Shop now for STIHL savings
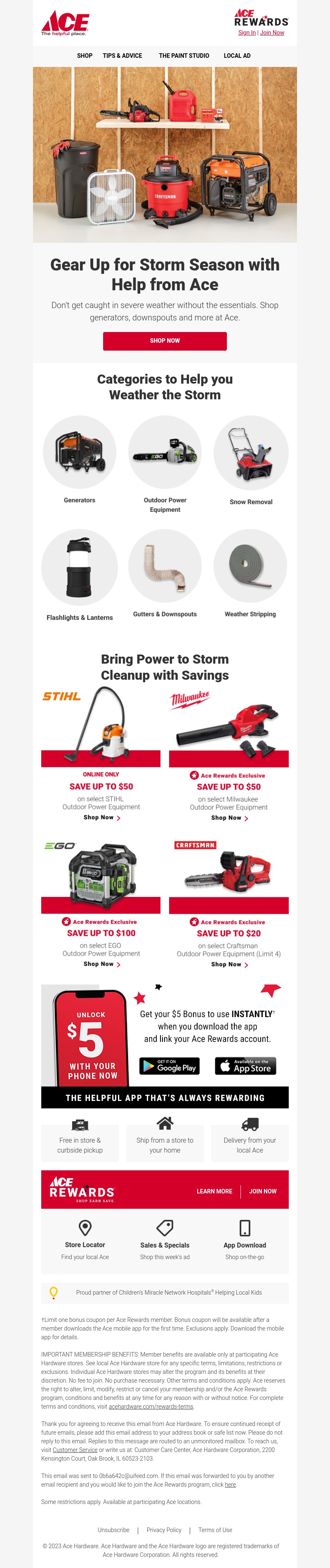The image size is (330, 1568). click(101, 818)
